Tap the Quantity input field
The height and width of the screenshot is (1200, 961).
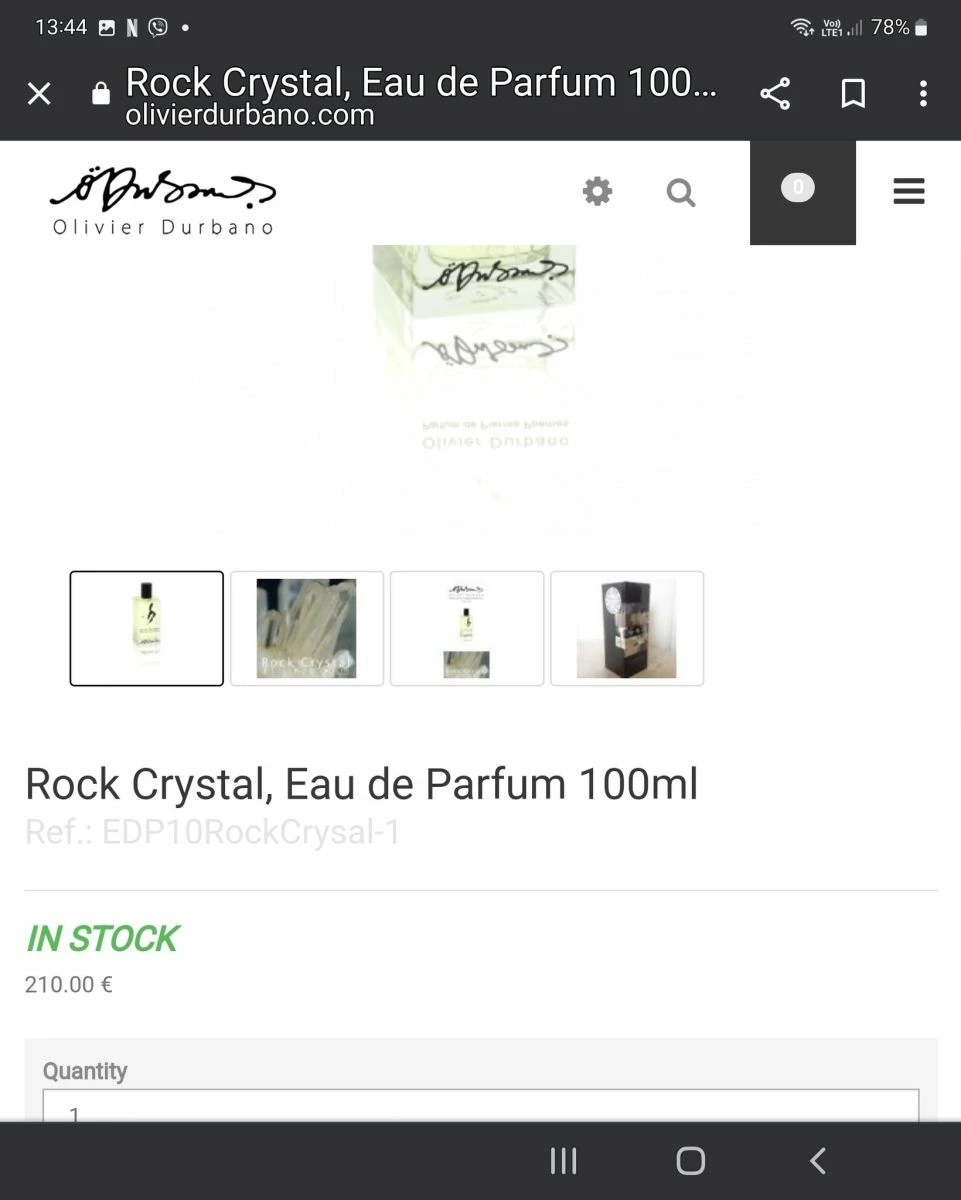coord(480,1107)
